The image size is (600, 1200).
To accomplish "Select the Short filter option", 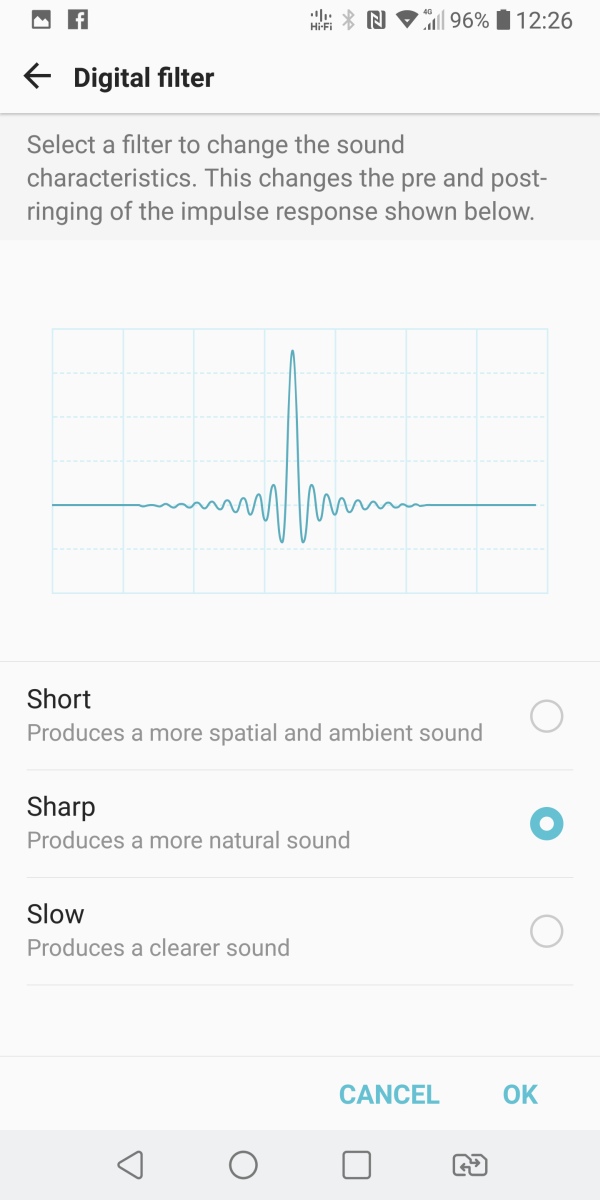I will click(300, 716).
